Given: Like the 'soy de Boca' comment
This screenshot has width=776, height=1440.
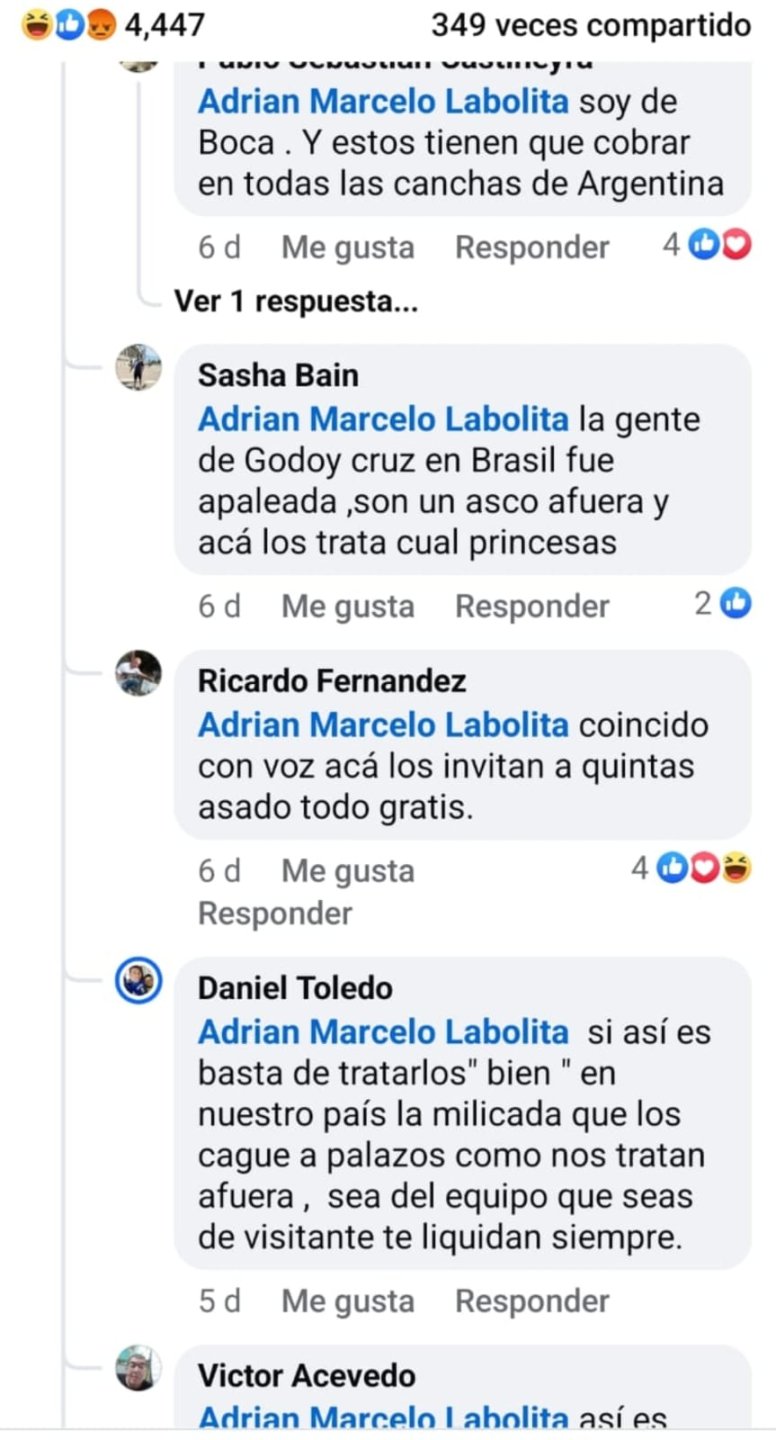Looking at the screenshot, I should tap(347, 247).
